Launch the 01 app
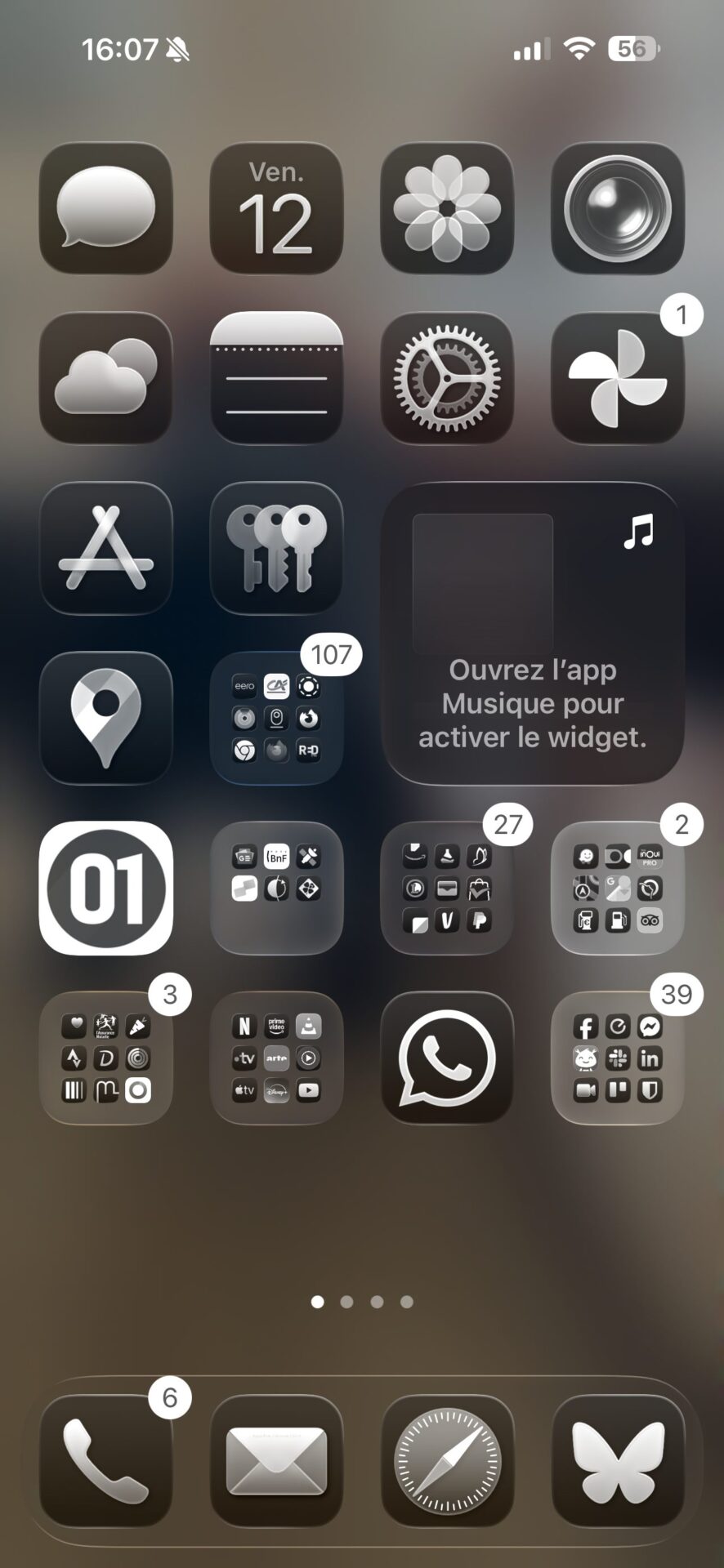This screenshot has height=1568, width=724. (106, 888)
